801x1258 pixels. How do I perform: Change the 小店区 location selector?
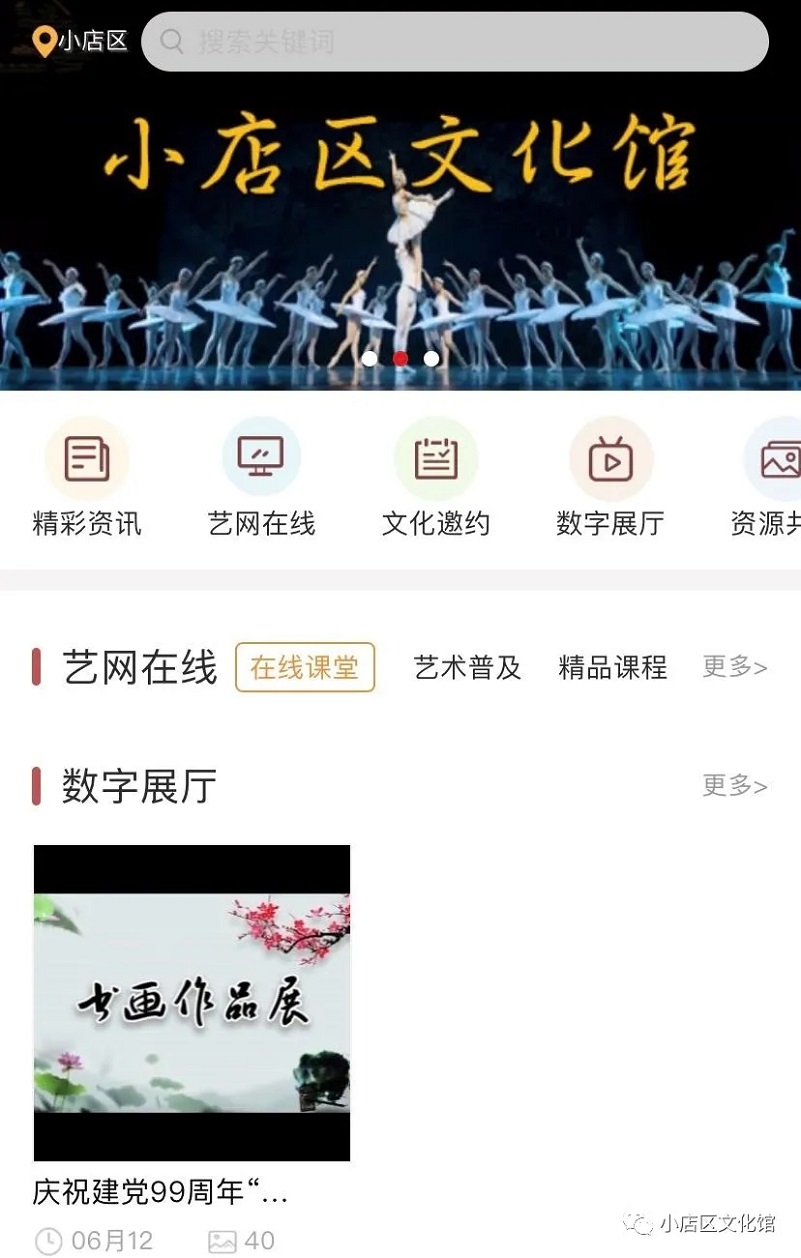(80, 41)
